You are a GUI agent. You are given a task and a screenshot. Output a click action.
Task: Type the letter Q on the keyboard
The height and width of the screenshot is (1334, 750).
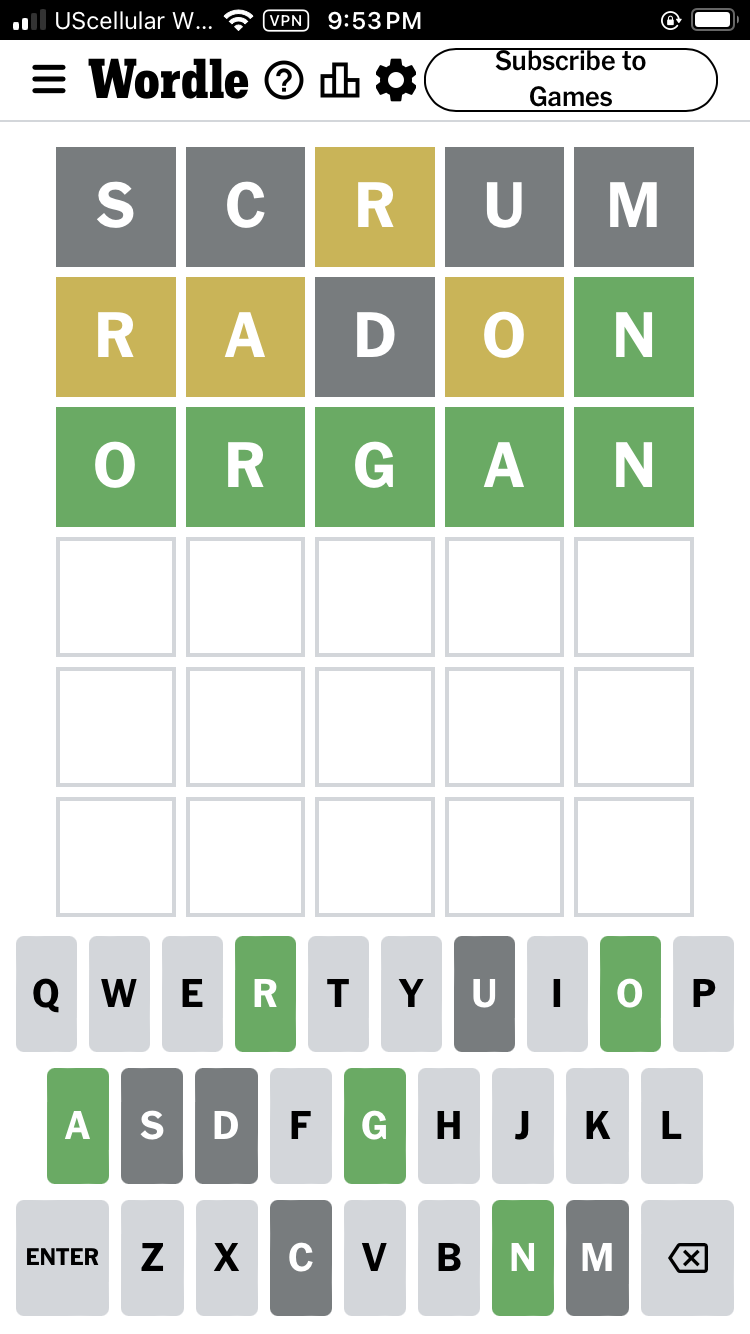tap(46, 994)
